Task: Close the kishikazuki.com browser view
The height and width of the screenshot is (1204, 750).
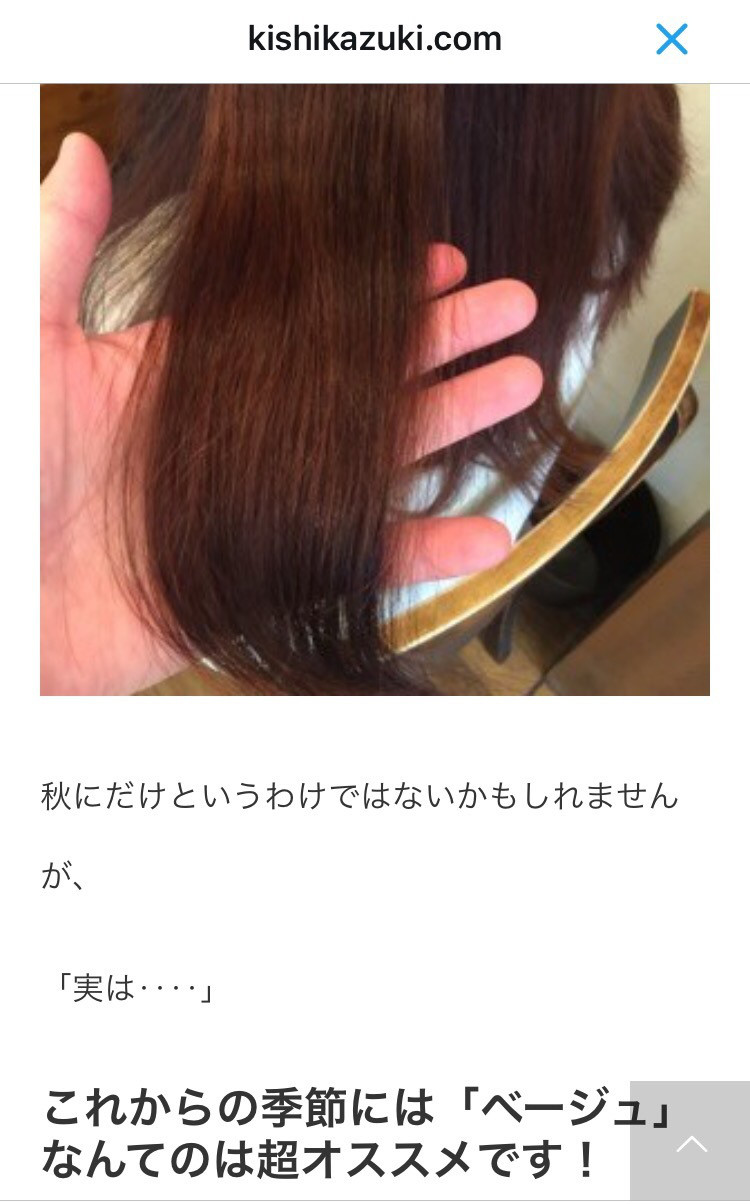Action: point(672,39)
